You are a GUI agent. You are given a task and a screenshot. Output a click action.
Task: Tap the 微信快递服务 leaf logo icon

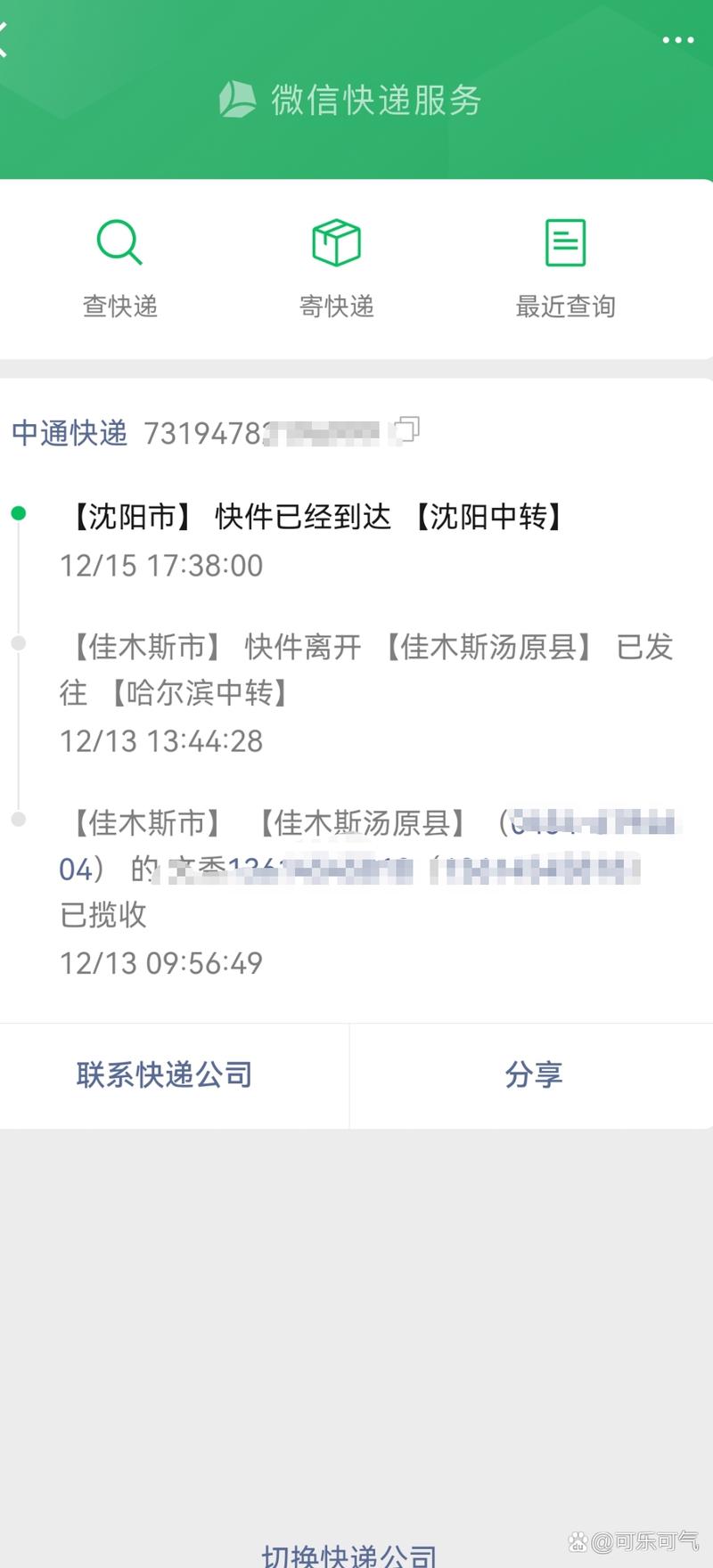coord(236,100)
